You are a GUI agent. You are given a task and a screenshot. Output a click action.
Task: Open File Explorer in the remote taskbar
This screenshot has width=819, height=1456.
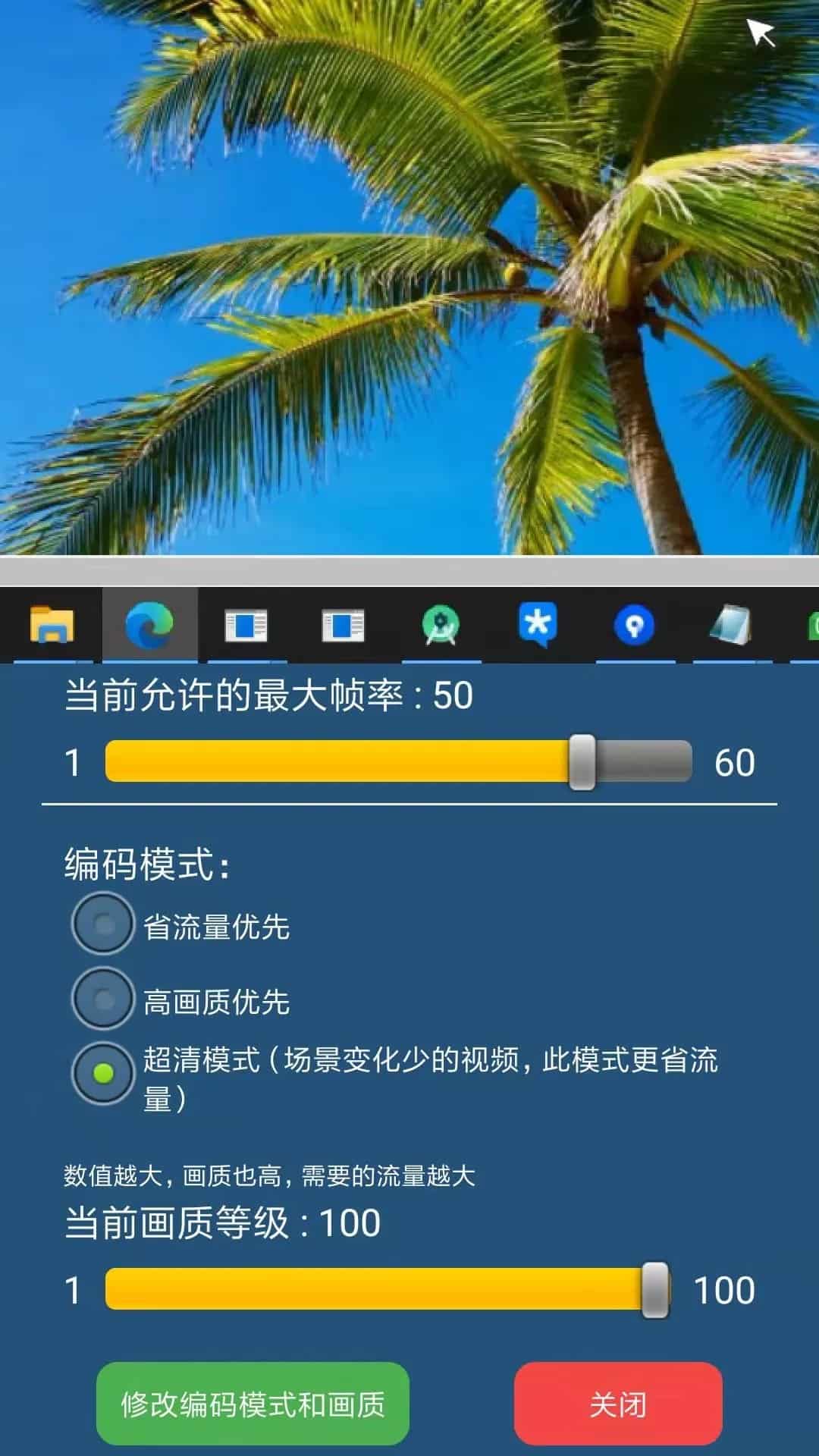(x=52, y=626)
